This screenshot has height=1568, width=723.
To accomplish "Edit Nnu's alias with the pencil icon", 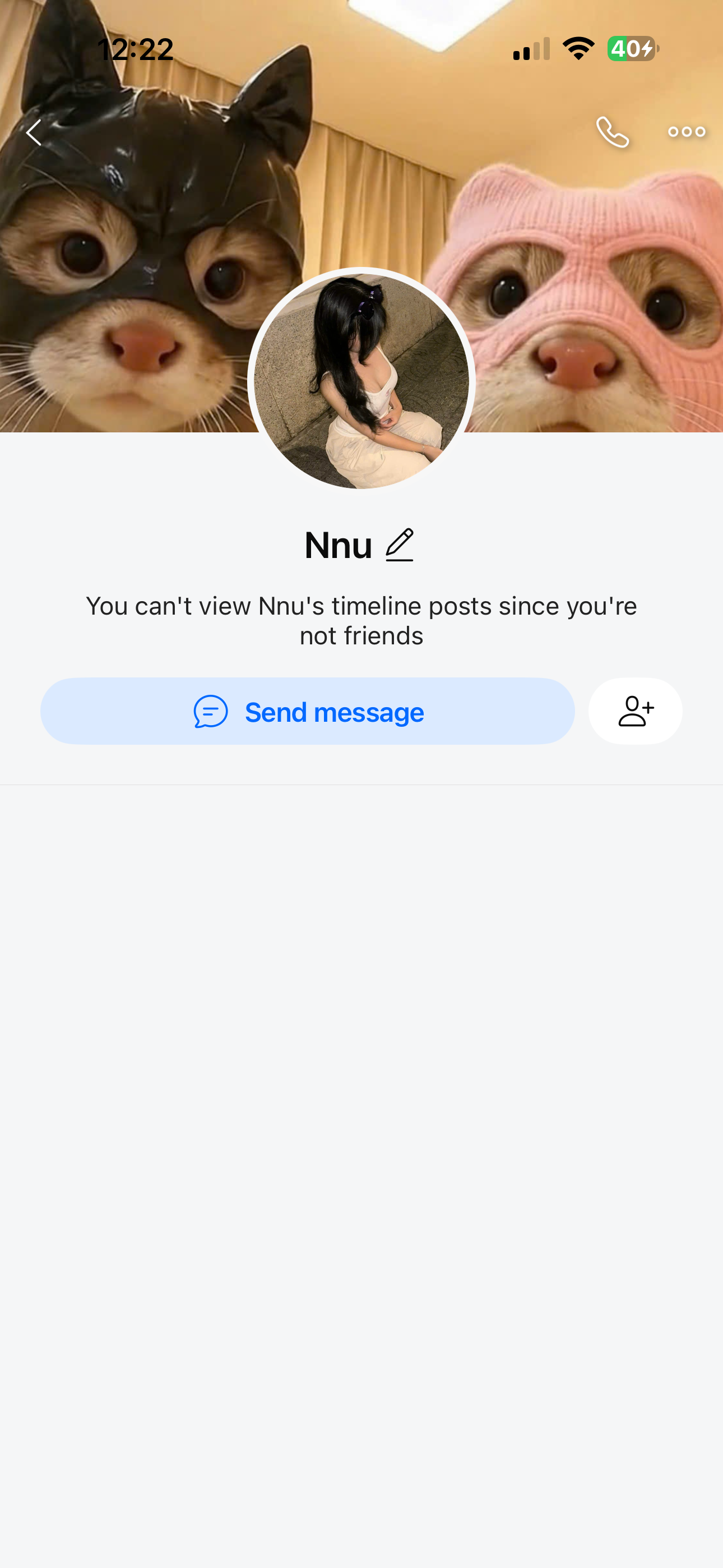I will 400,545.
